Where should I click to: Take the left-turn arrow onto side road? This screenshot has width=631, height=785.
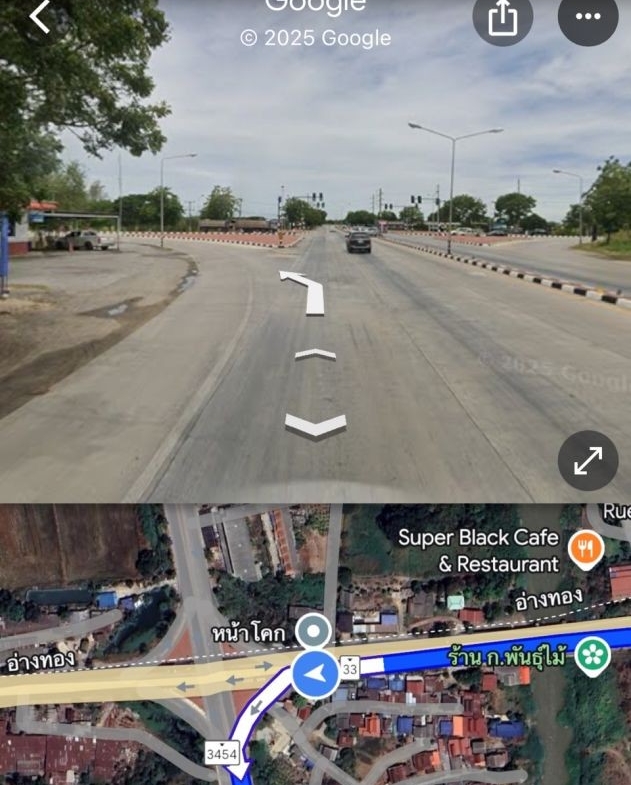(x=305, y=290)
